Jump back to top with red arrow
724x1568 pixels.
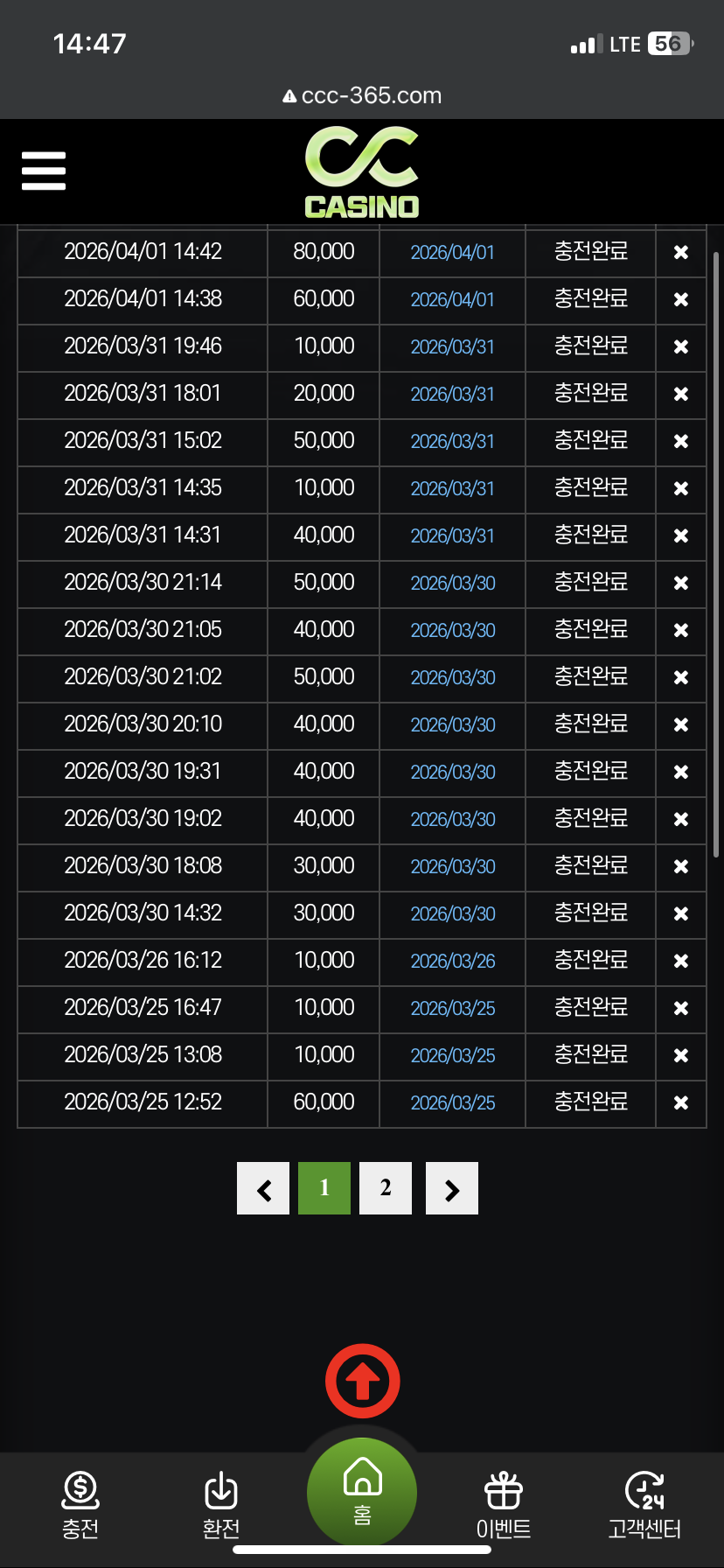[362, 1381]
